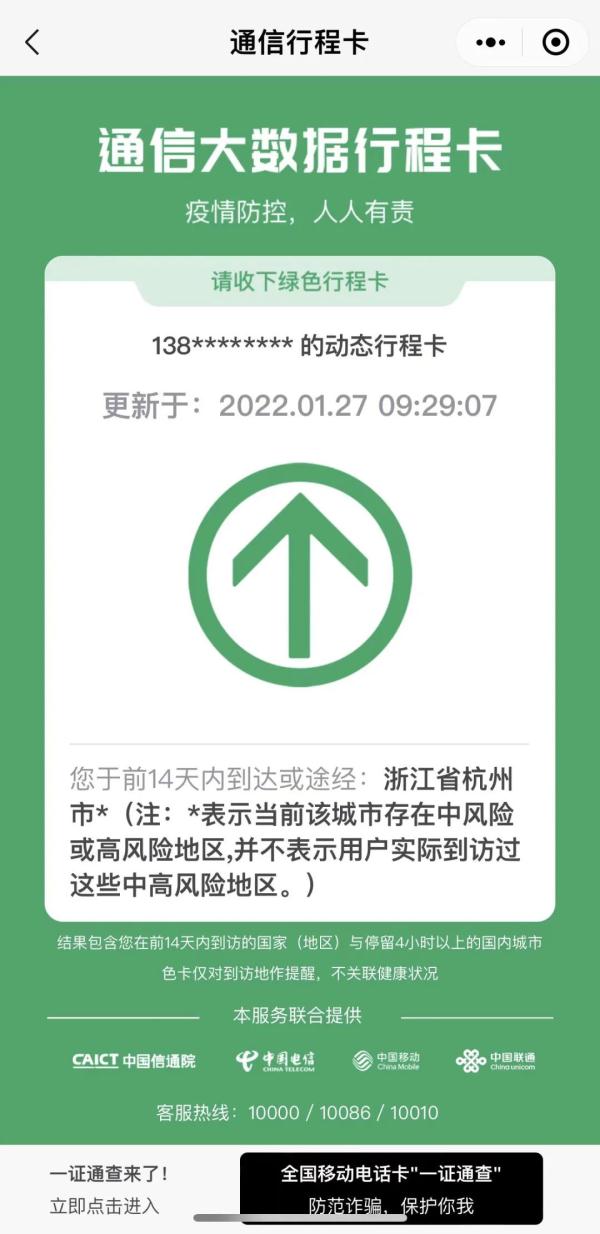Close the mini program with the circle button
The height and width of the screenshot is (1234, 600).
pyautogui.click(x=555, y=43)
